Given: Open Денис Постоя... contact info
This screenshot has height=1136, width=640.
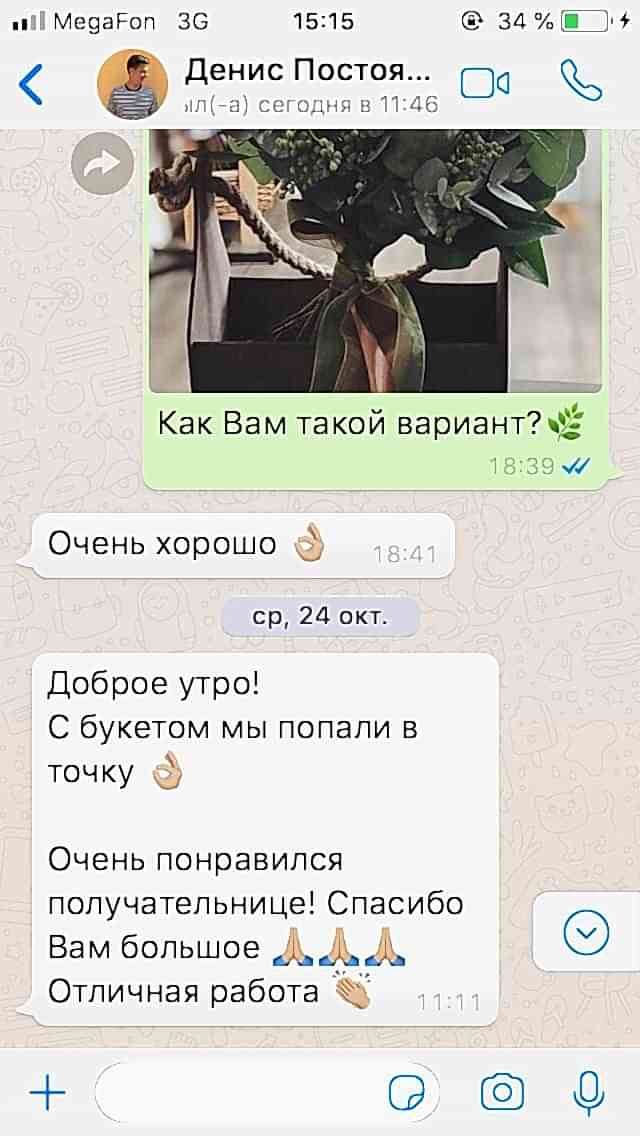Looking at the screenshot, I should click(x=309, y=84).
